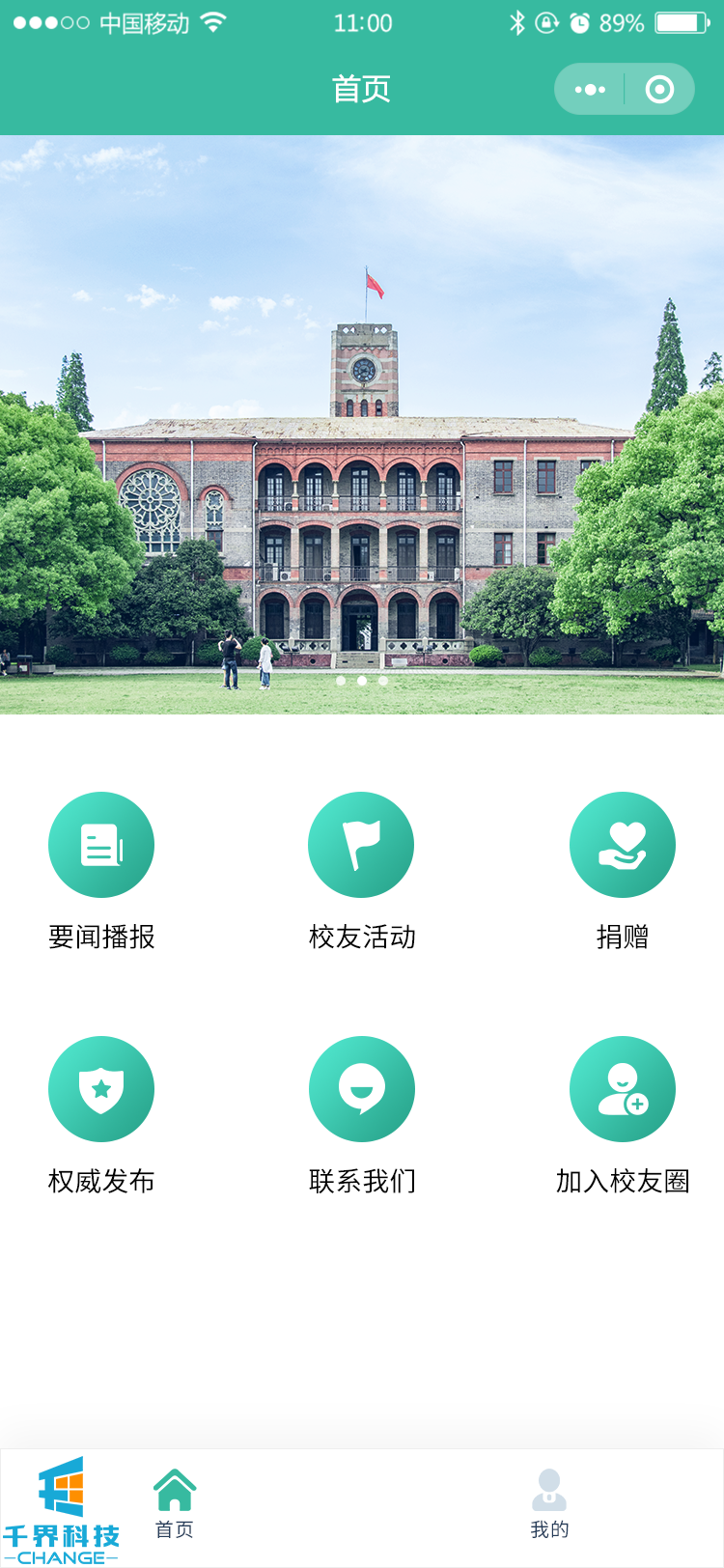This screenshot has width=724, height=1568.
Task: Open 权威发布 official releases
Action: 101,1090
